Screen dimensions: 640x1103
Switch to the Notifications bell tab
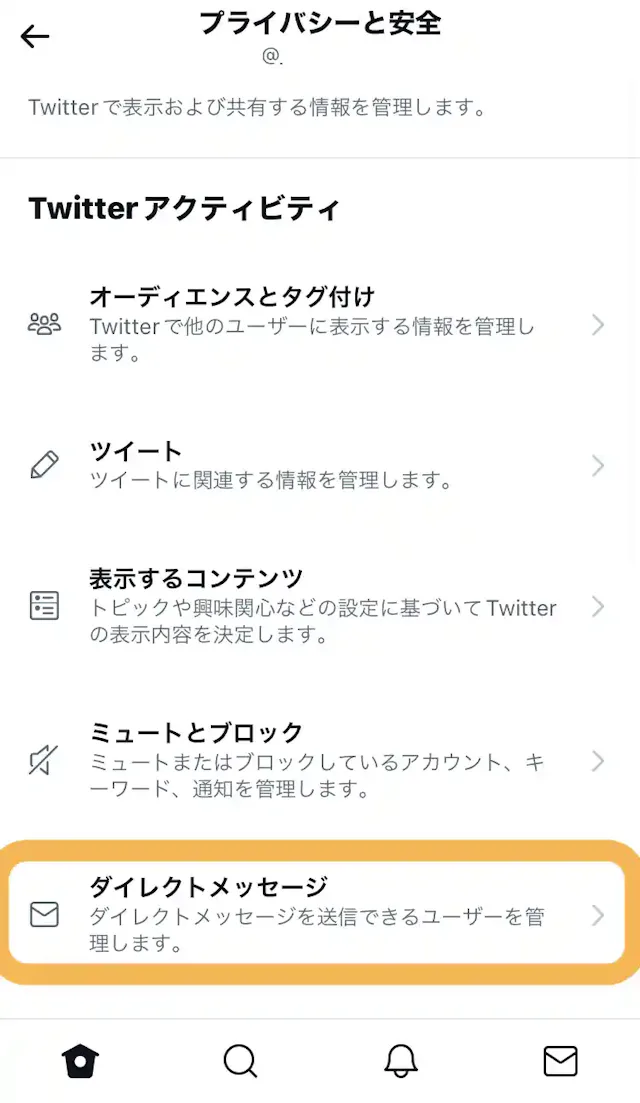(x=400, y=1061)
